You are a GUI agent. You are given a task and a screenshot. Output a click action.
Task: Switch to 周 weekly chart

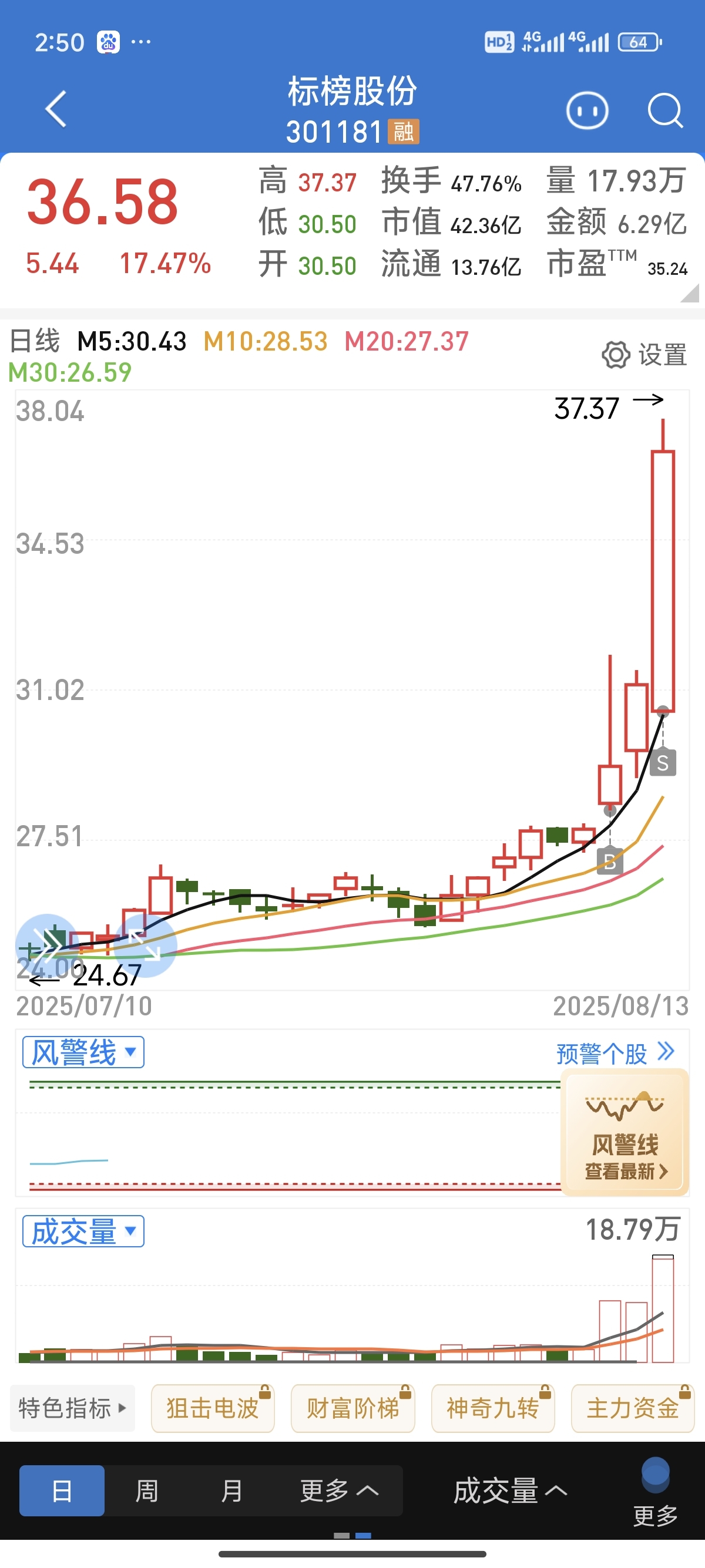pos(147,1490)
